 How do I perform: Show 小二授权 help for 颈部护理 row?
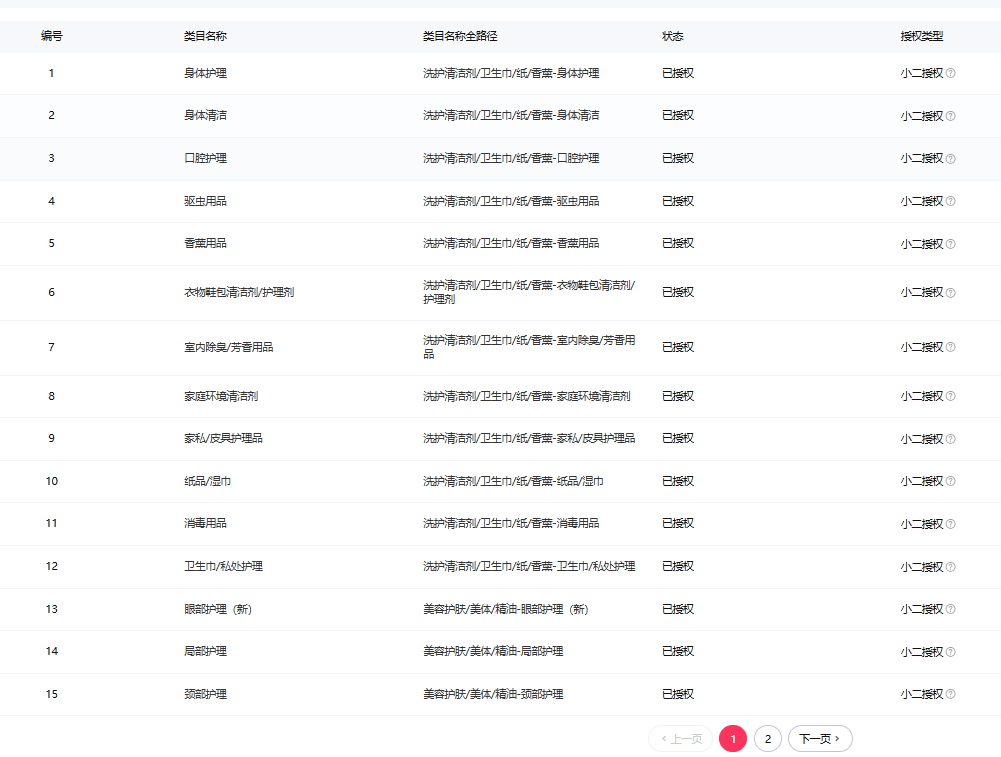(x=950, y=694)
